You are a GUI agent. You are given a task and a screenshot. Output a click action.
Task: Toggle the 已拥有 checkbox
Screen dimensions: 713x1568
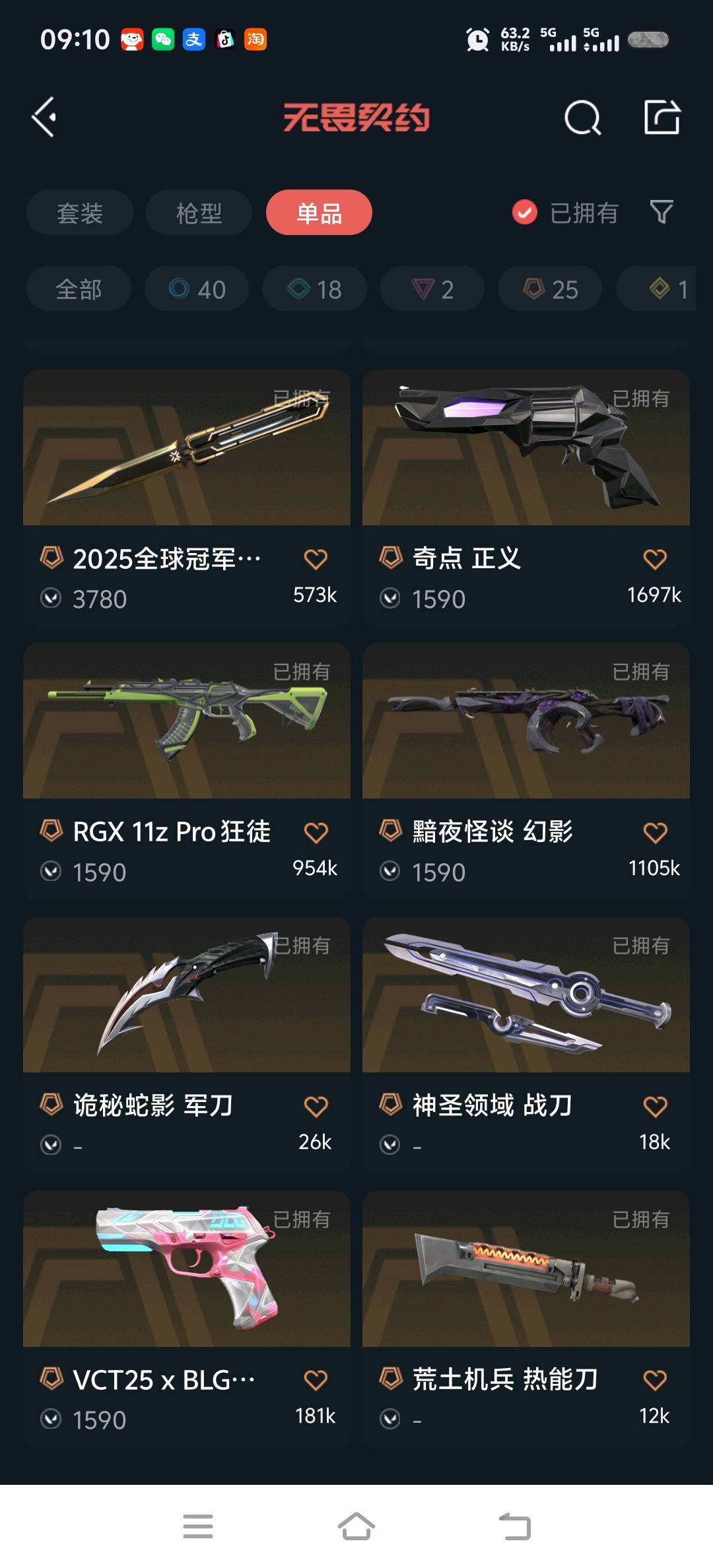pos(525,212)
